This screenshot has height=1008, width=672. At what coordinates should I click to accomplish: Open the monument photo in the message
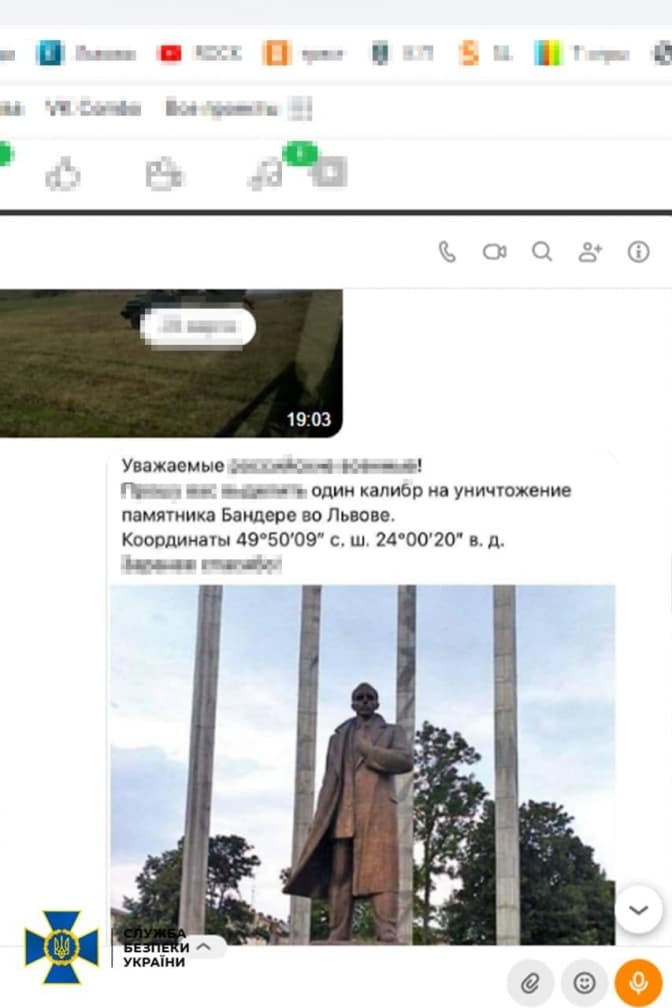[x=362, y=760]
